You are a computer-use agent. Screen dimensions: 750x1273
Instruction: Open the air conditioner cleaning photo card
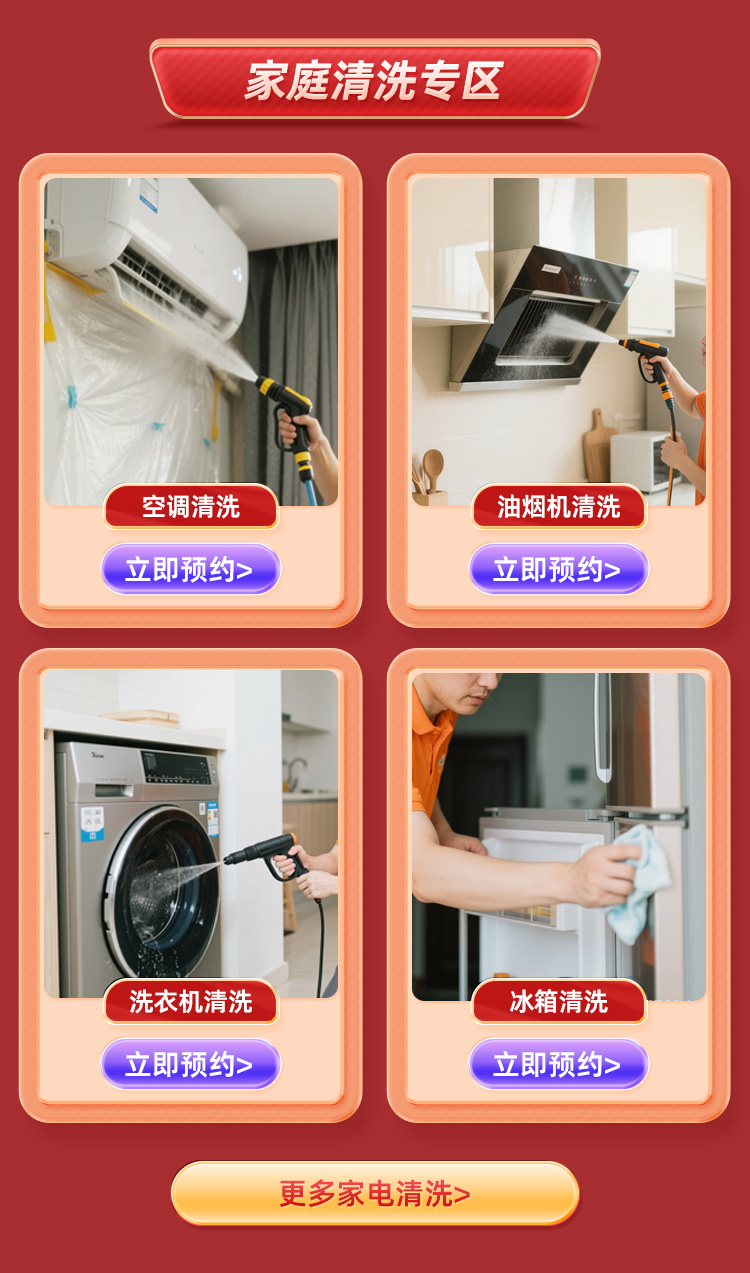pyautogui.click(x=190, y=340)
